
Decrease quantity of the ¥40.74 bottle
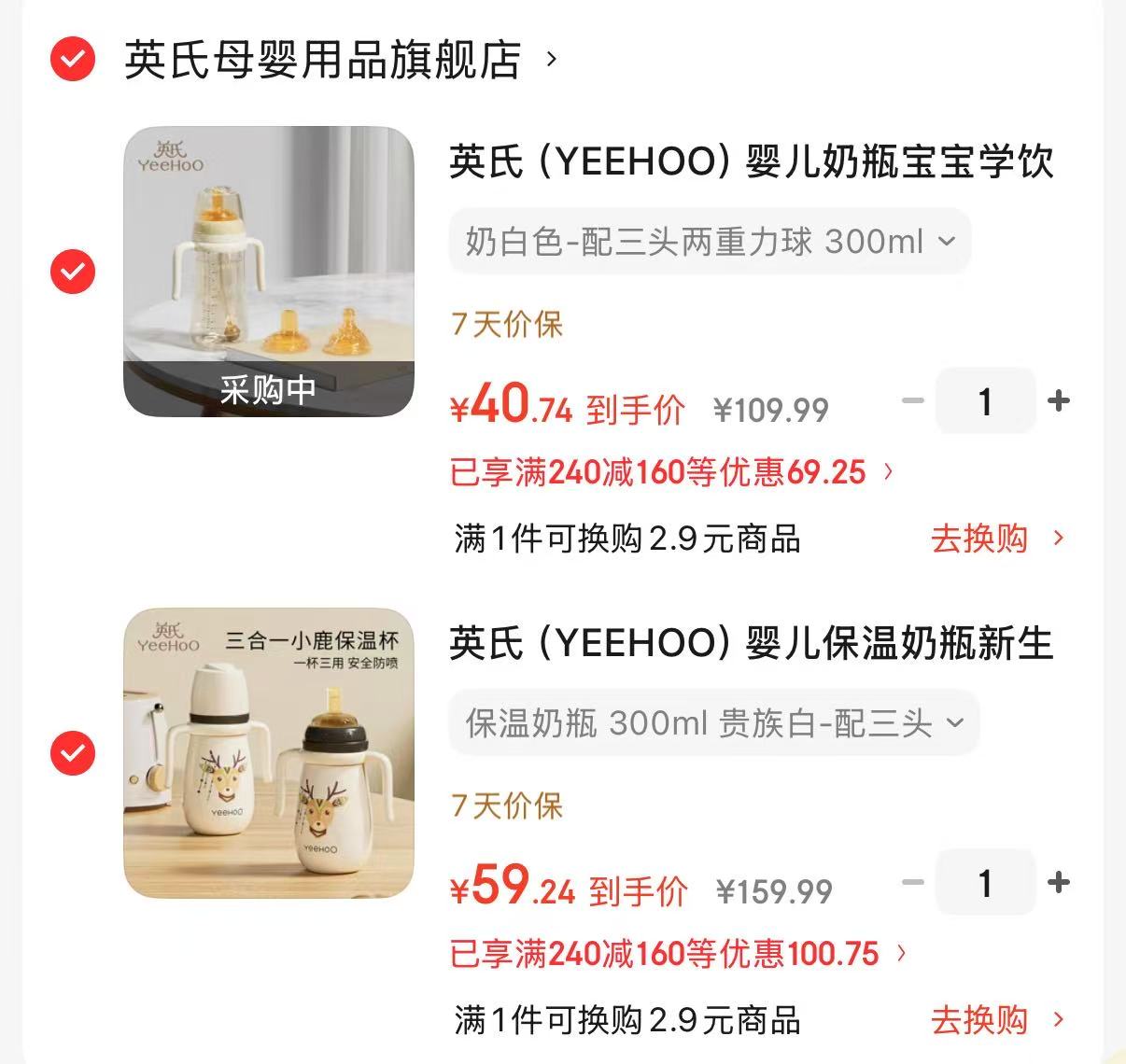912,401
